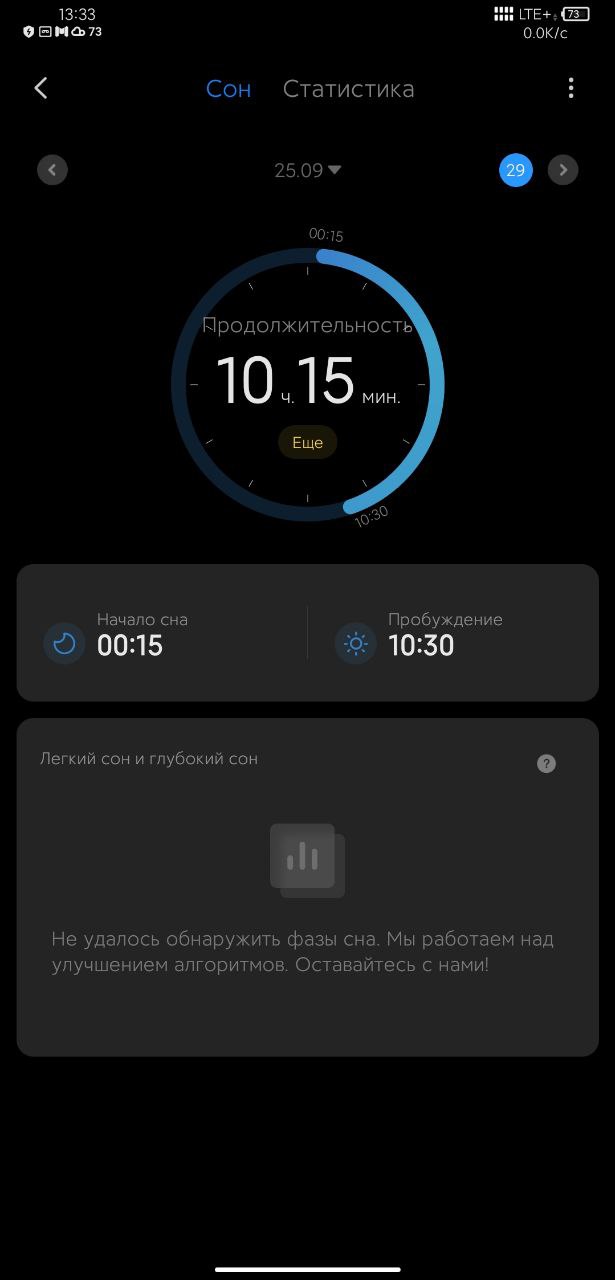Open the three-dot overflow menu

[x=571, y=88]
